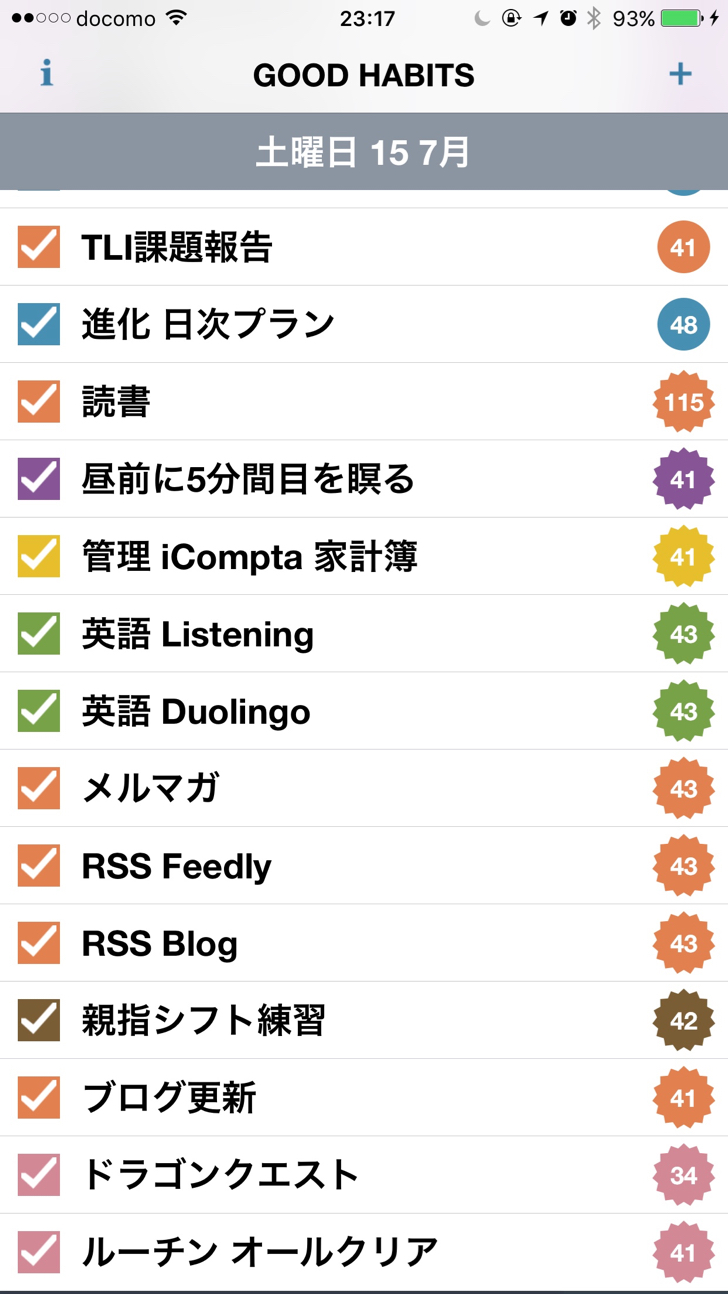Toggle the 昼前に5分間目を瞑る checkbox

(x=39, y=479)
